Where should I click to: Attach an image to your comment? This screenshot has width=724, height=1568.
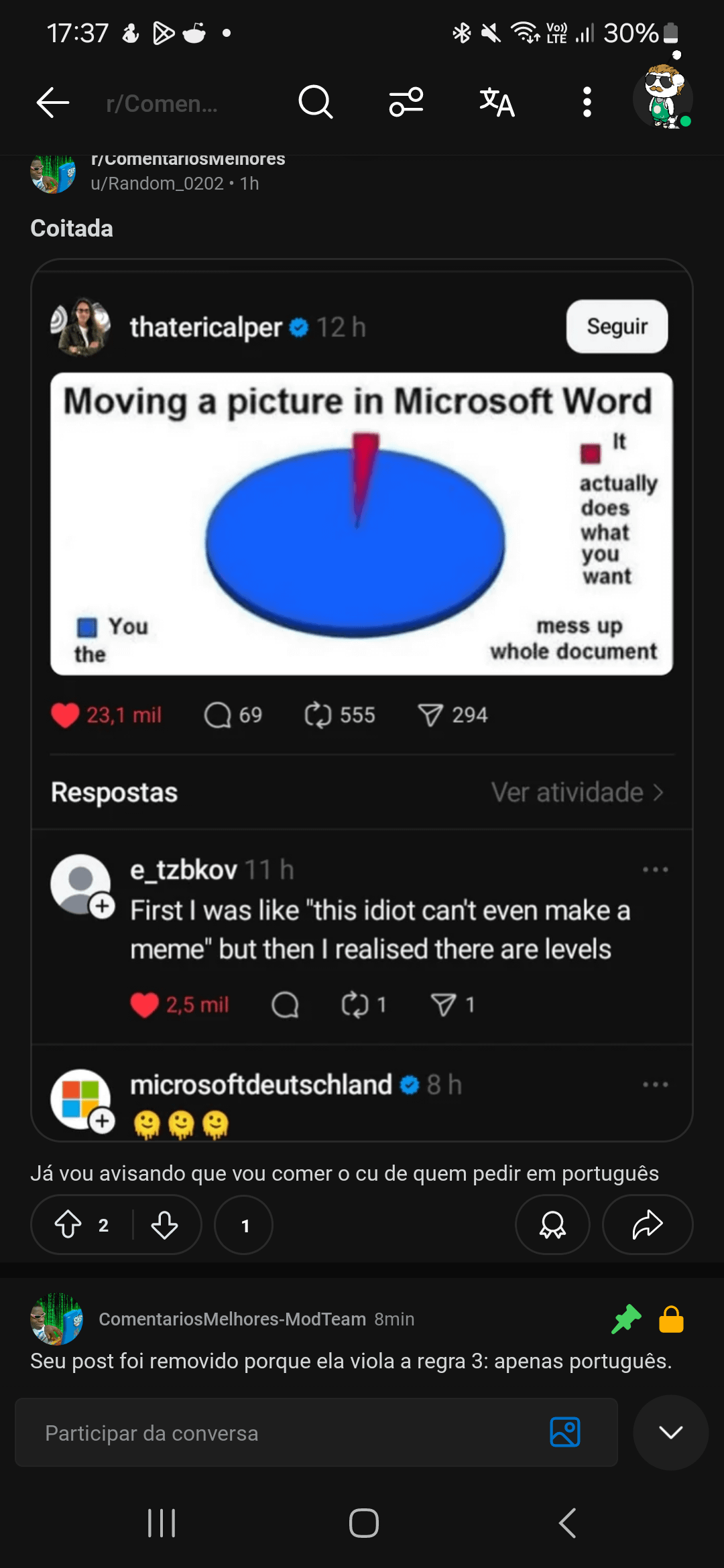pos(565,1433)
